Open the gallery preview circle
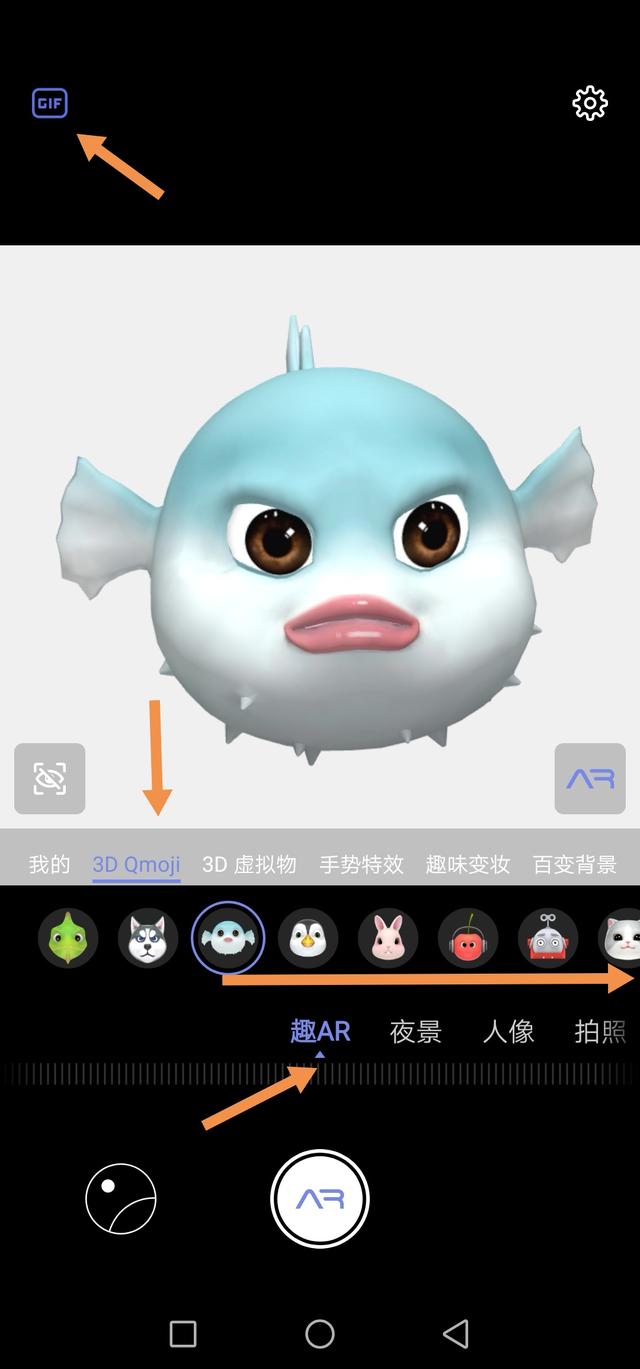This screenshot has height=1369, width=640. (x=121, y=1199)
